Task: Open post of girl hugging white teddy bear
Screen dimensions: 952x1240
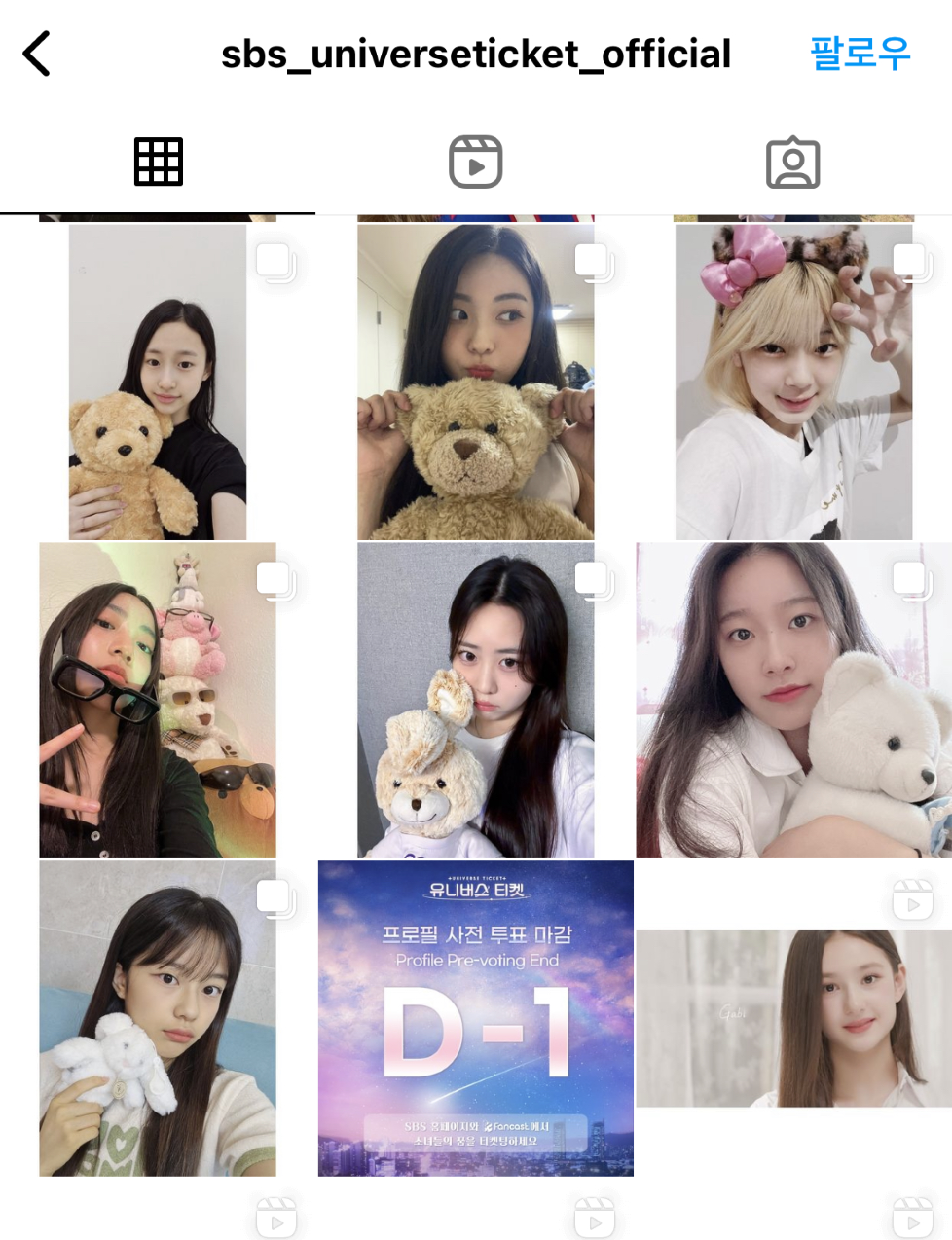Action: click(x=793, y=701)
